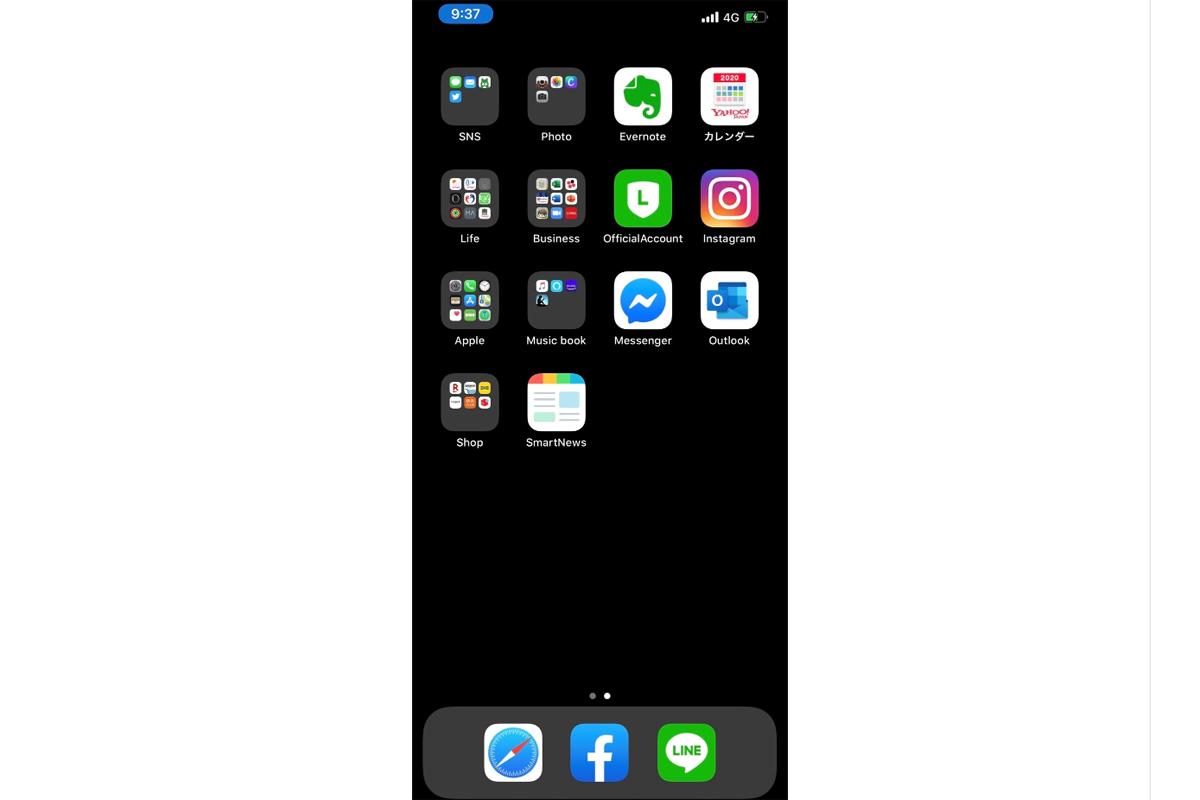Screen dimensions: 1200x800
Task: Launch Facebook from the dock
Action: (599, 752)
